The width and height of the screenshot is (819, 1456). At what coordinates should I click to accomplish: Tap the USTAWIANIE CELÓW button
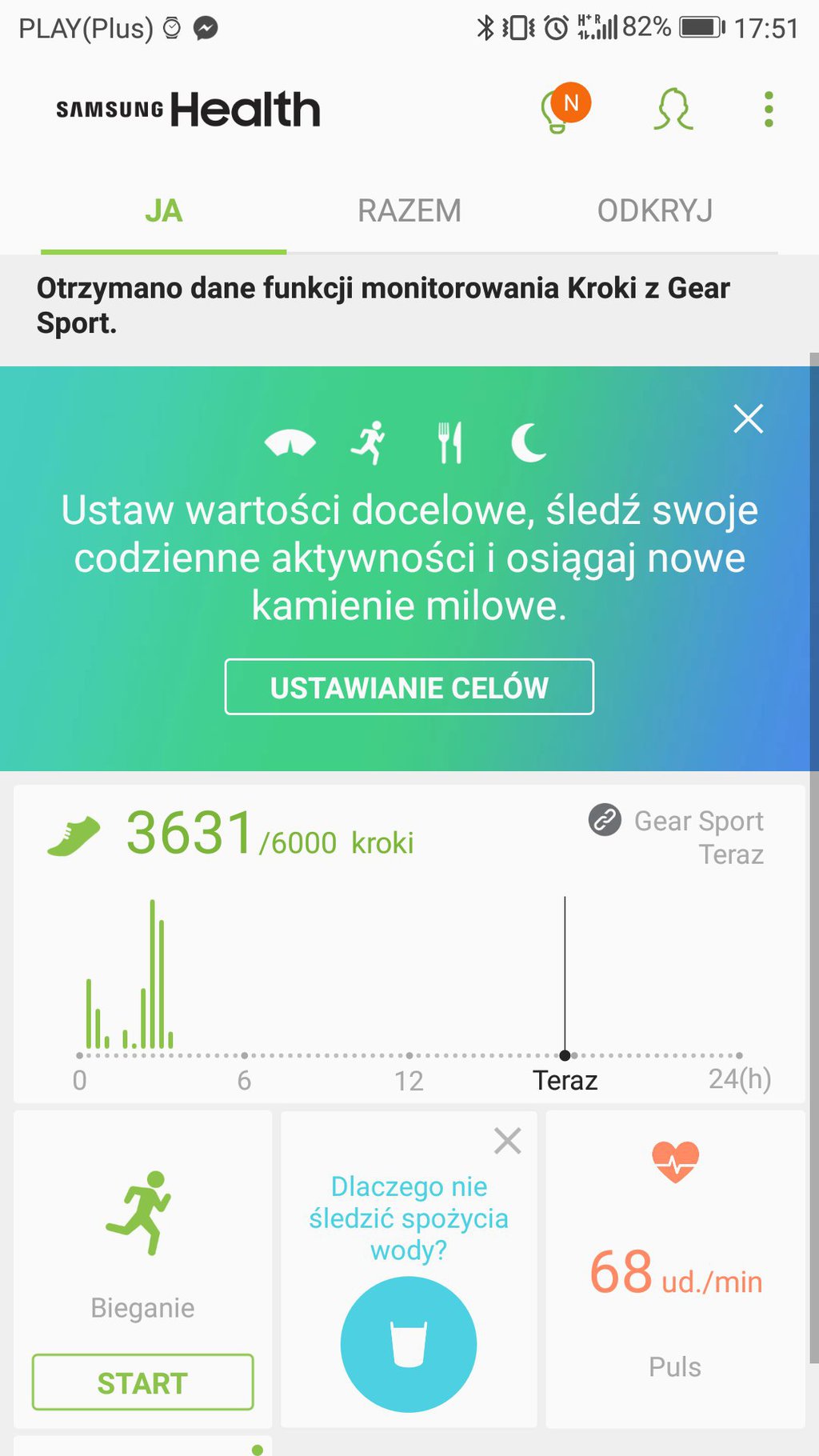click(409, 687)
